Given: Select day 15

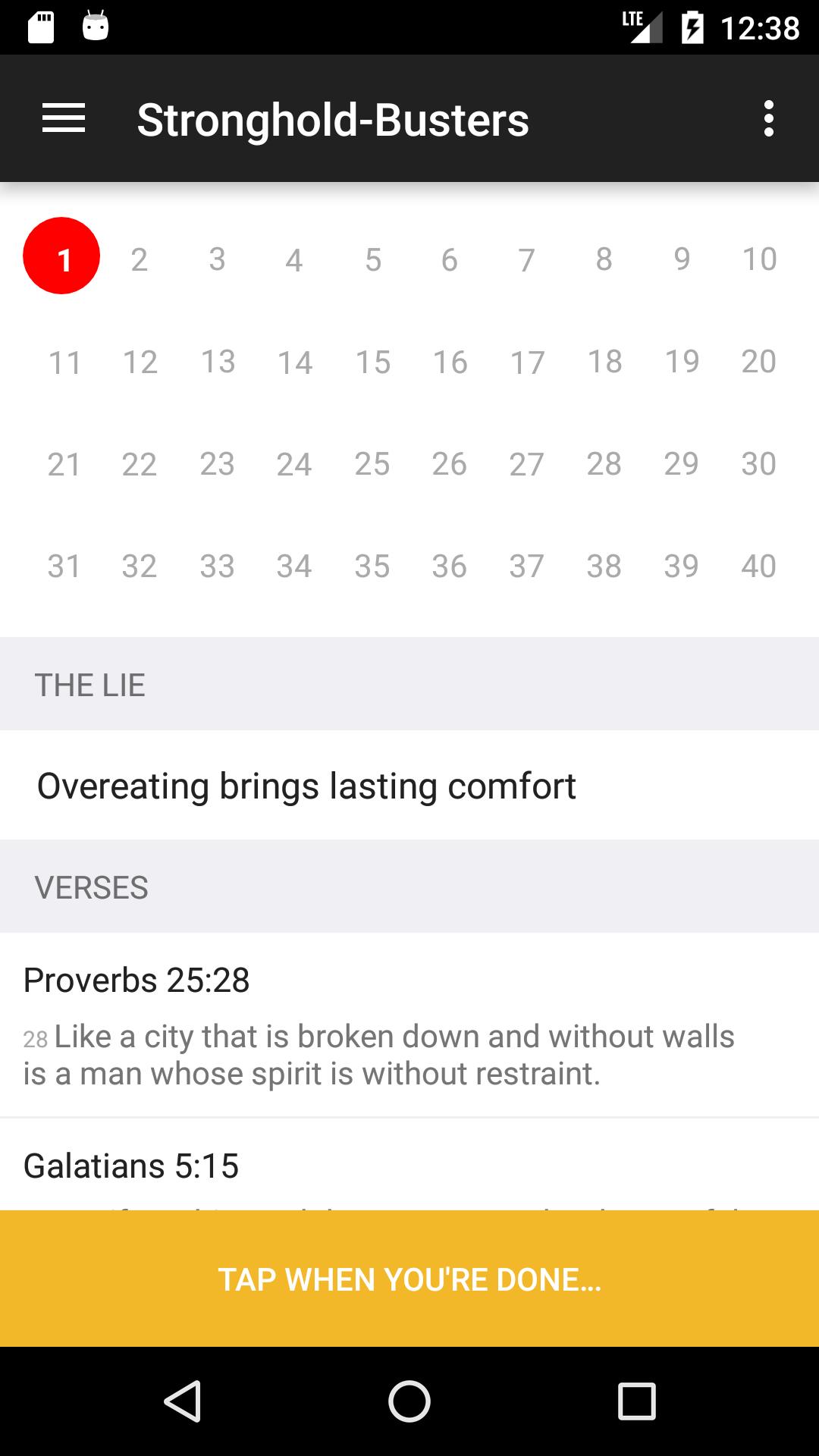Looking at the screenshot, I should pos(372,362).
